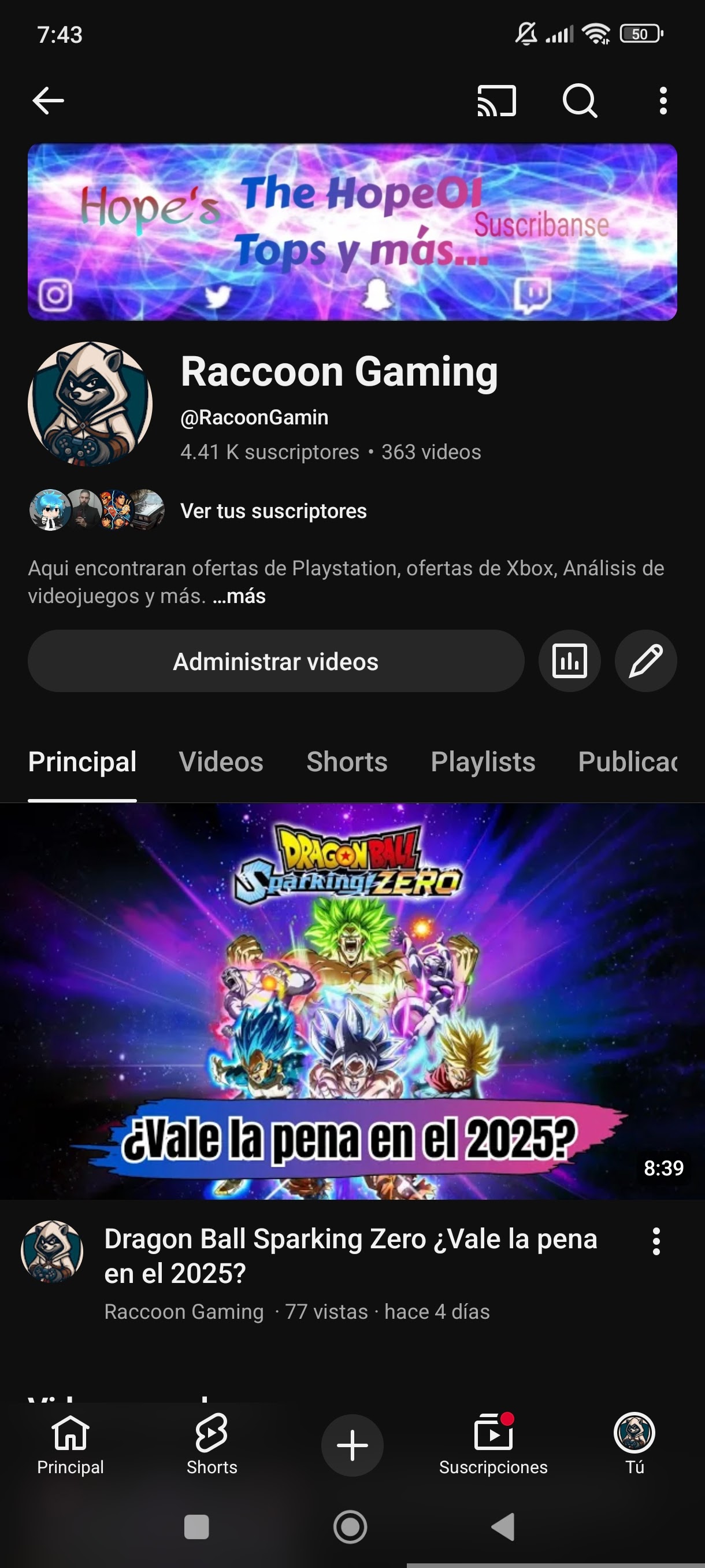The height and width of the screenshot is (1568, 705).
Task: Create new content with the plus button
Action: point(352,1445)
